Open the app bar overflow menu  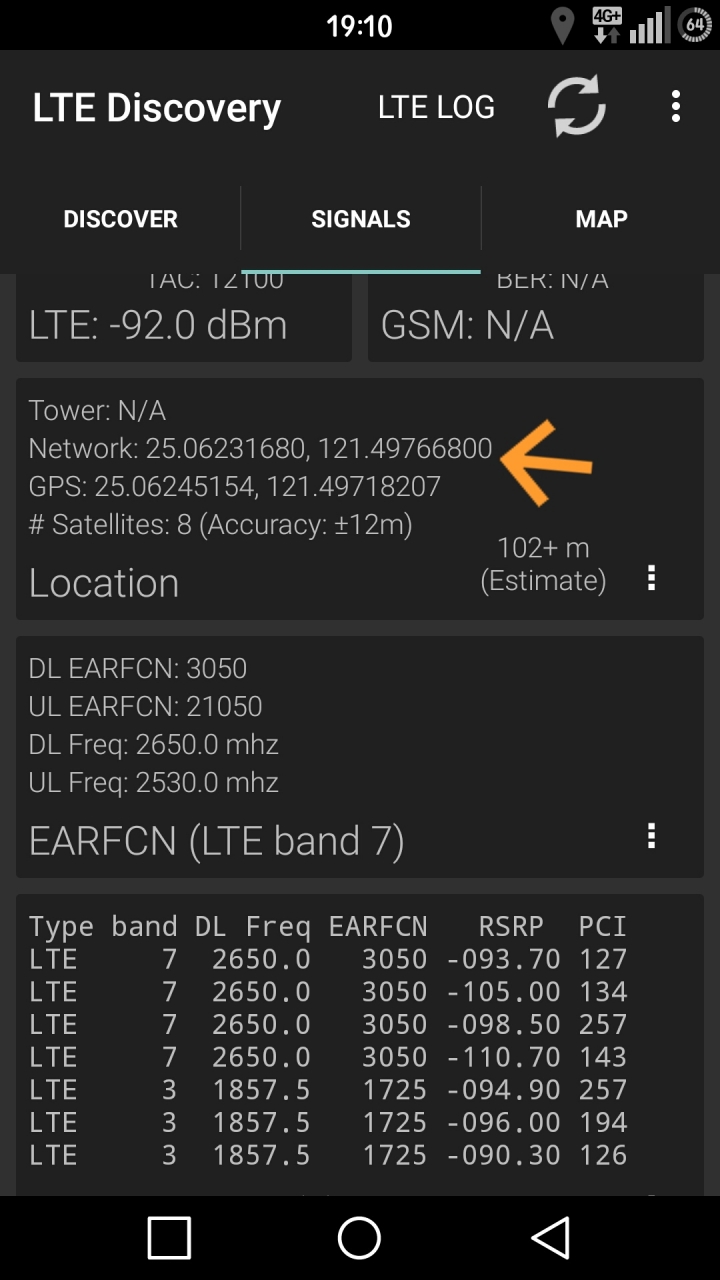point(676,107)
